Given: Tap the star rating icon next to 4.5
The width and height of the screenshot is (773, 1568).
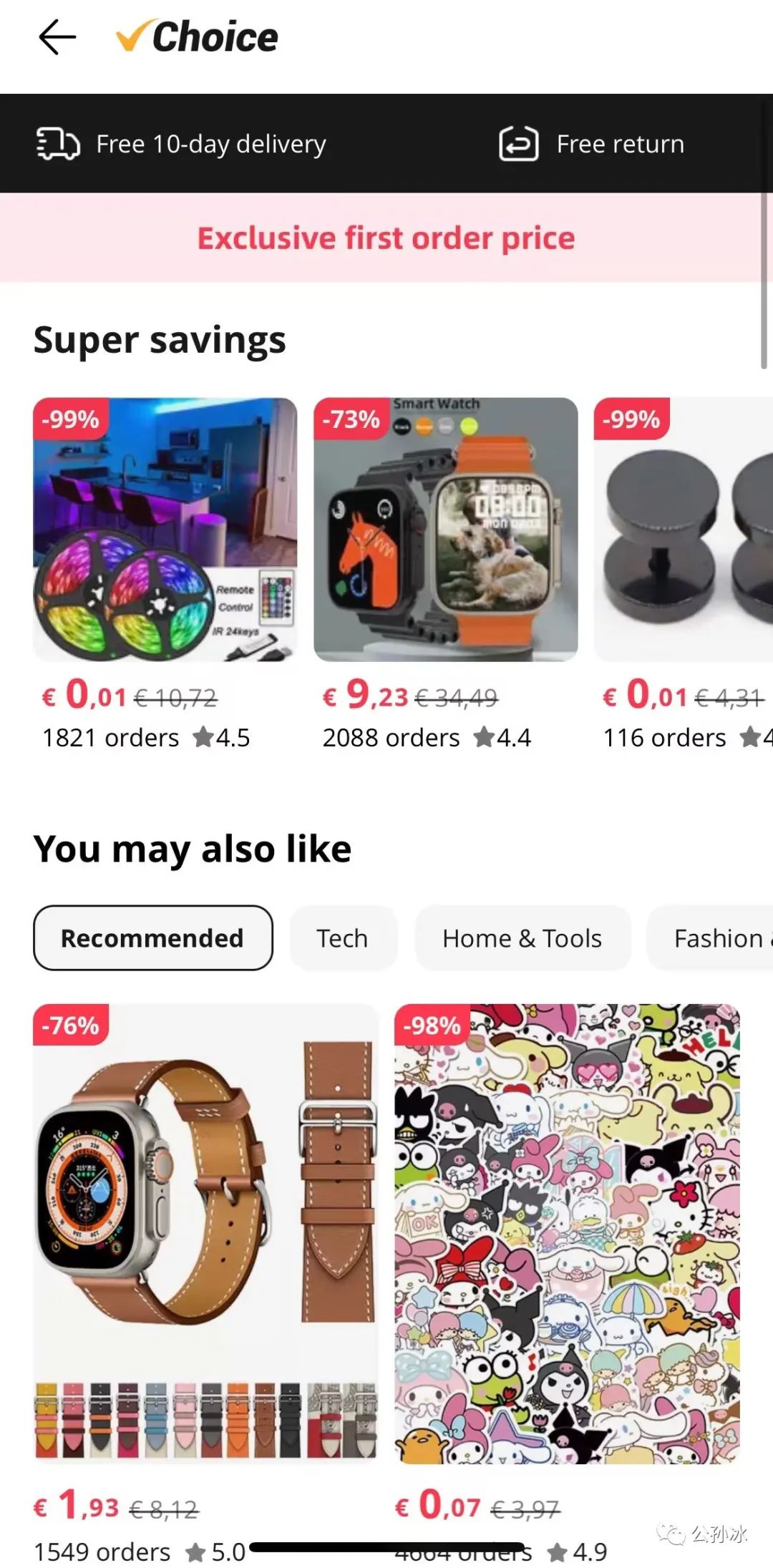Looking at the screenshot, I should 204,736.
